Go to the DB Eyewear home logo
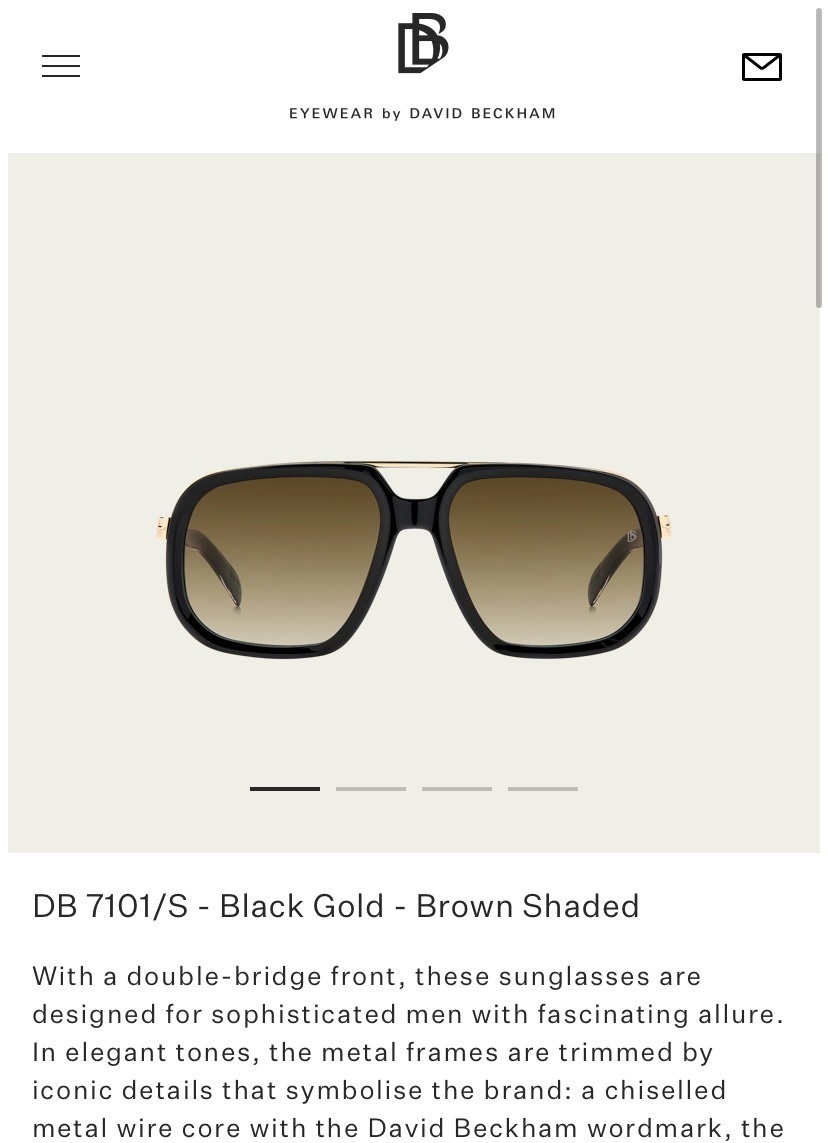 (x=422, y=46)
